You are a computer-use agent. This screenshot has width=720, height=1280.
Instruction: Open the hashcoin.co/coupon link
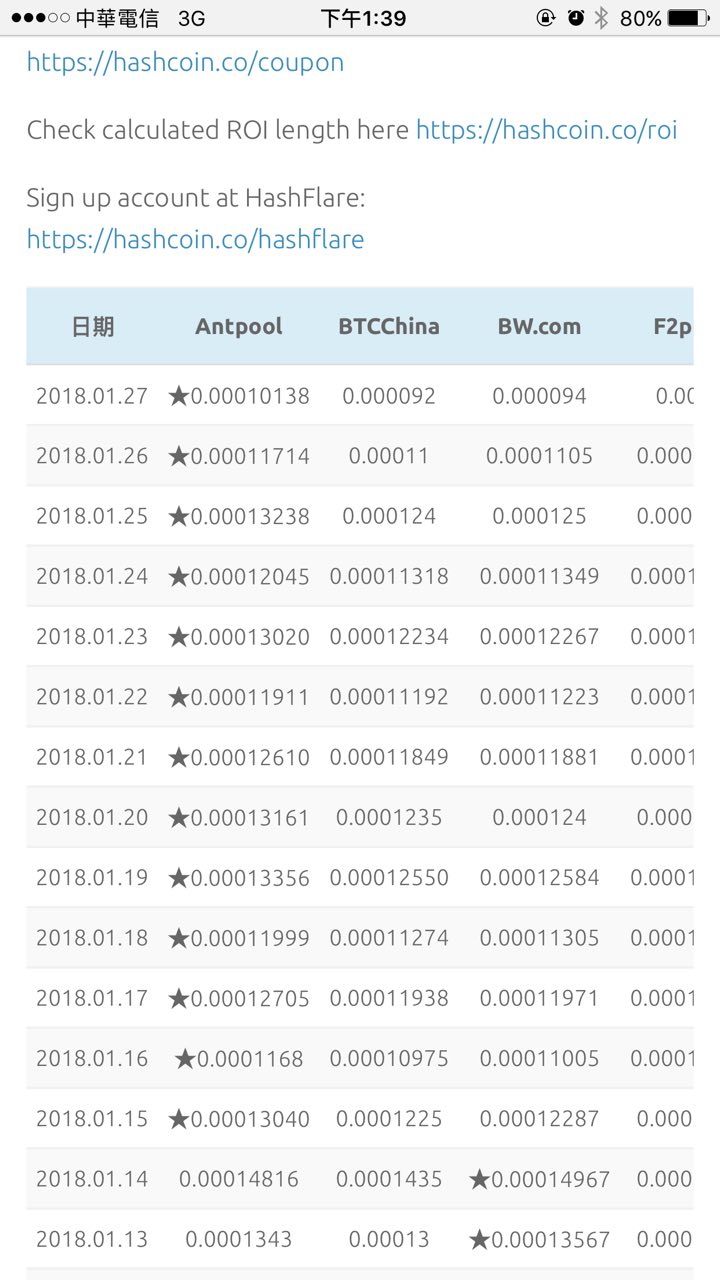(185, 62)
